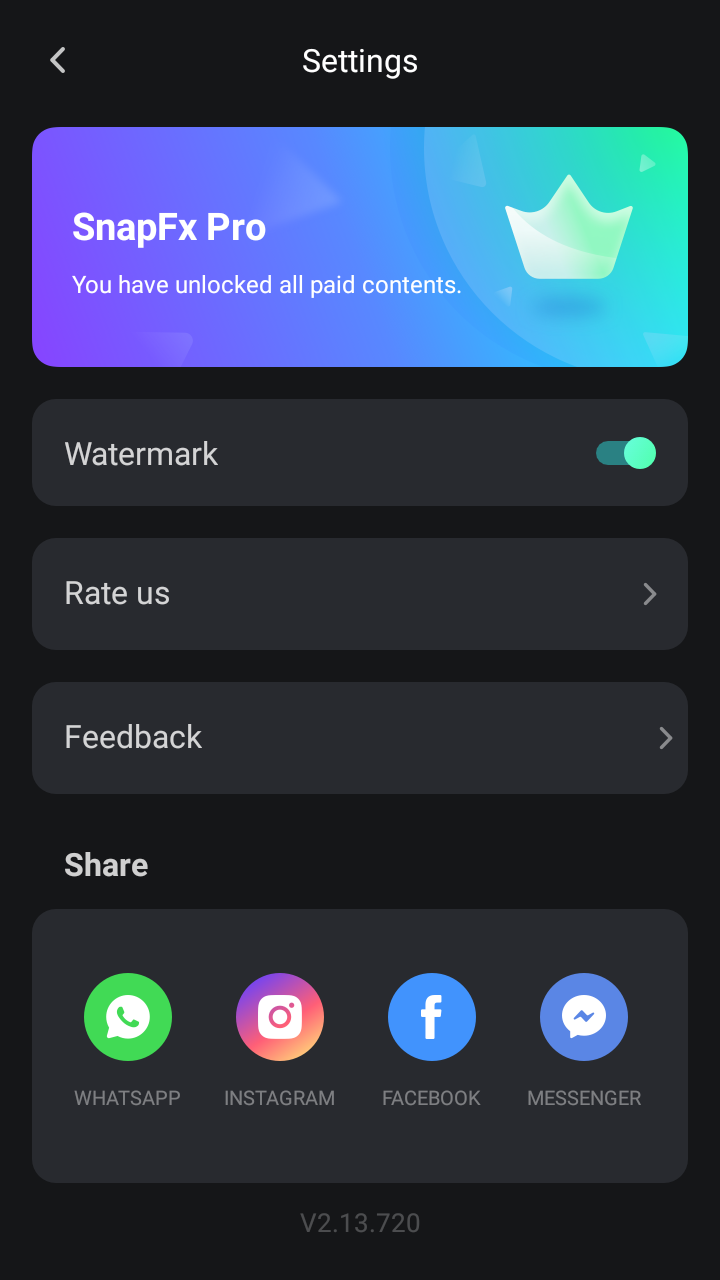This screenshot has width=720, height=1280.
Task: Select the Settings title at the top
Action: [x=360, y=61]
